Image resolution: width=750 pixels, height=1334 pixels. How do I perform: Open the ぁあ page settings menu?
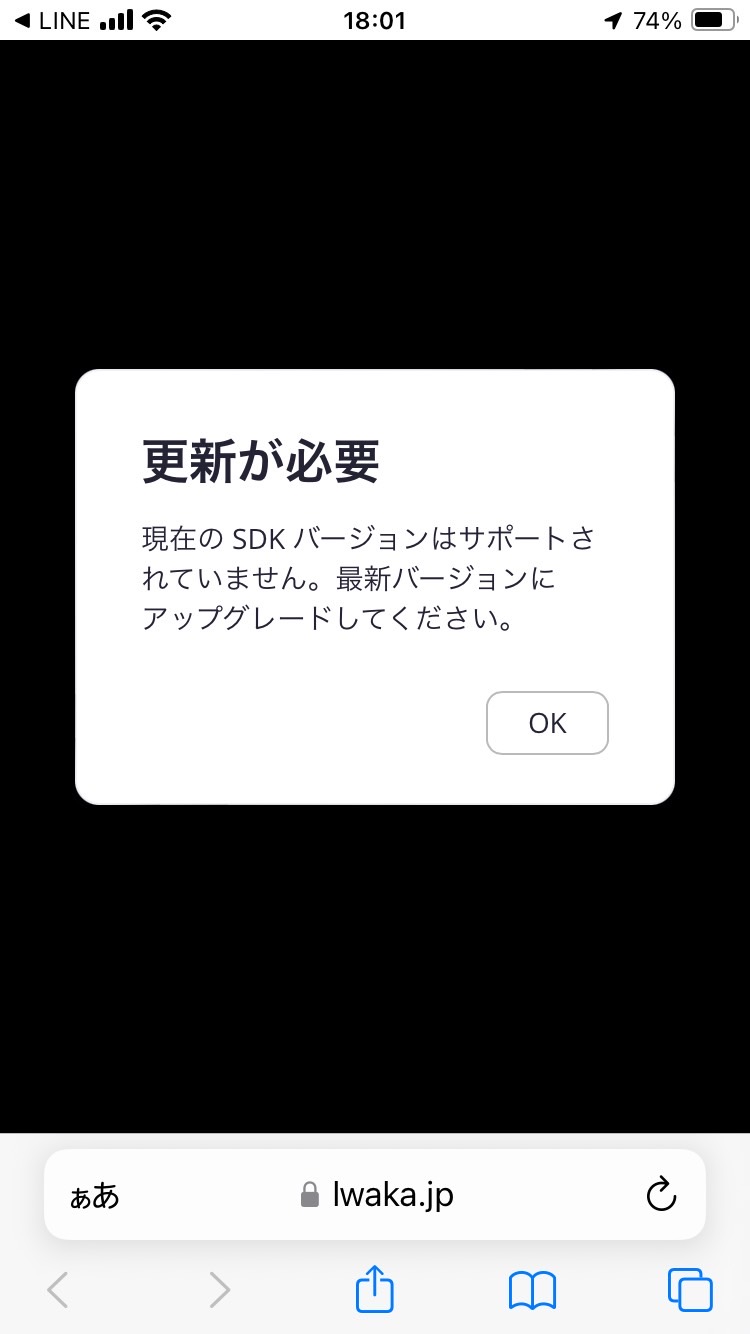(94, 1196)
